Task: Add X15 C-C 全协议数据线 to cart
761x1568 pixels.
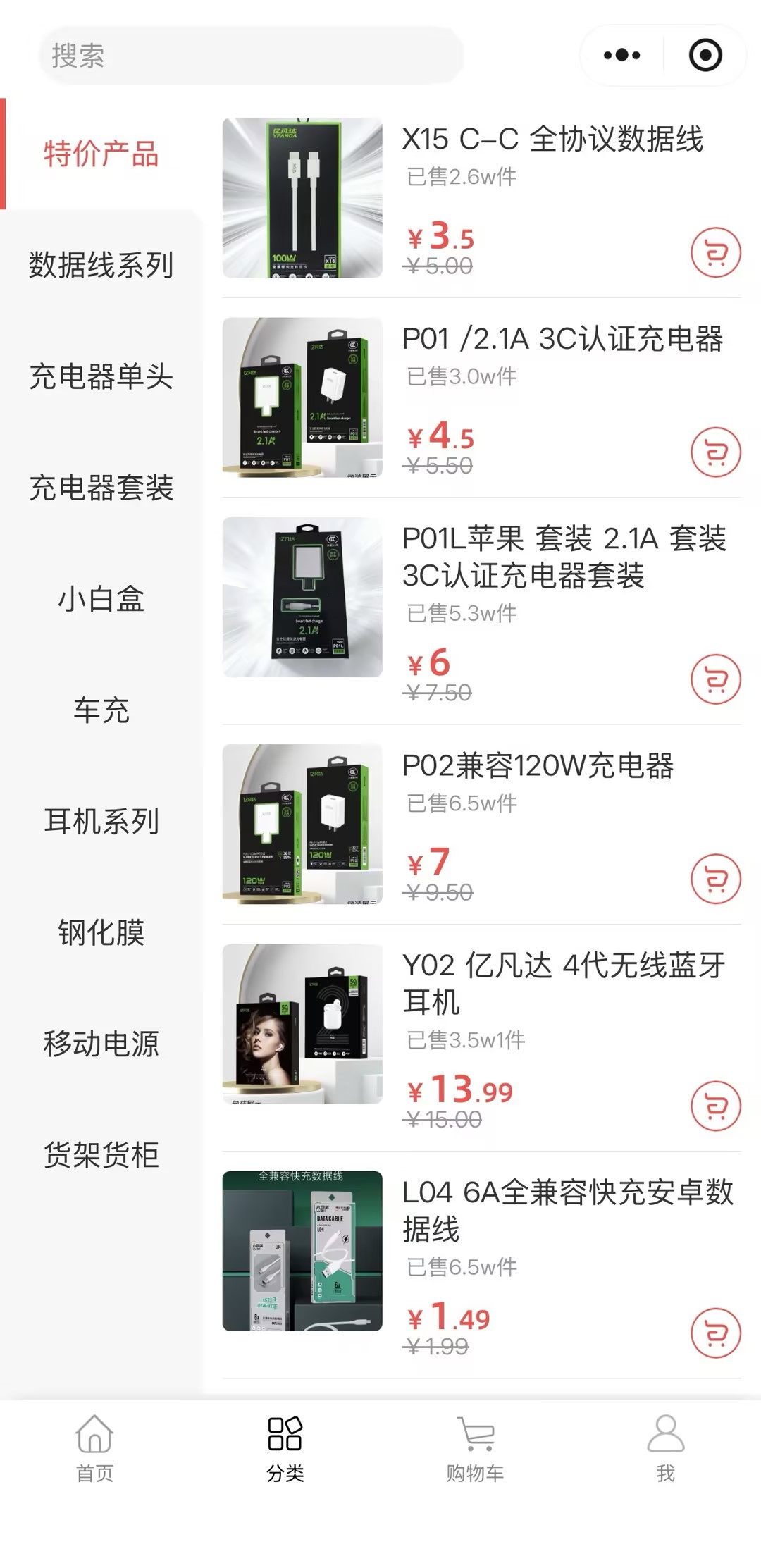Action: [x=715, y=252]
